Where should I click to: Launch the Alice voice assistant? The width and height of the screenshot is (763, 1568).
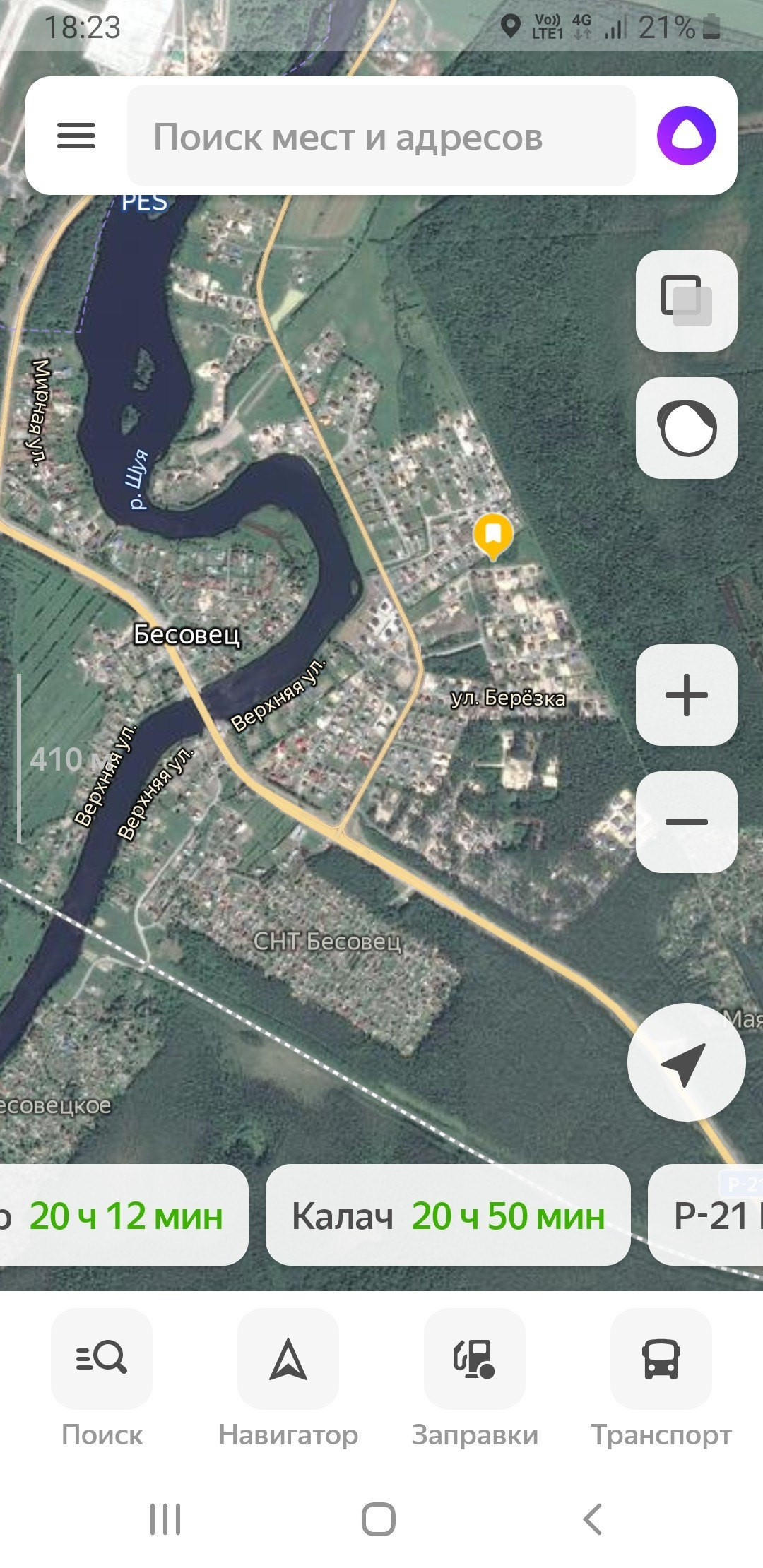coord(686,136)
